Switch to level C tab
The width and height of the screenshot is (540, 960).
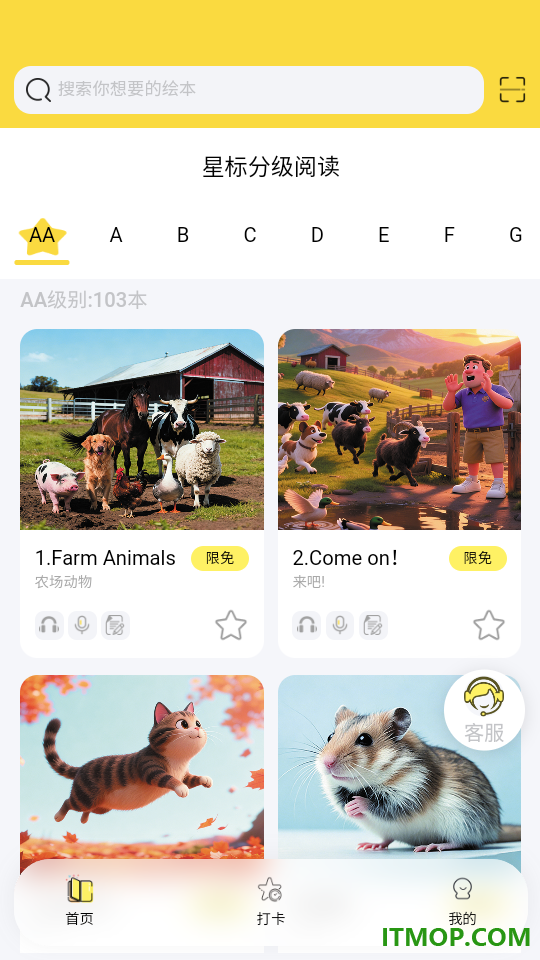tap(250, 235)
